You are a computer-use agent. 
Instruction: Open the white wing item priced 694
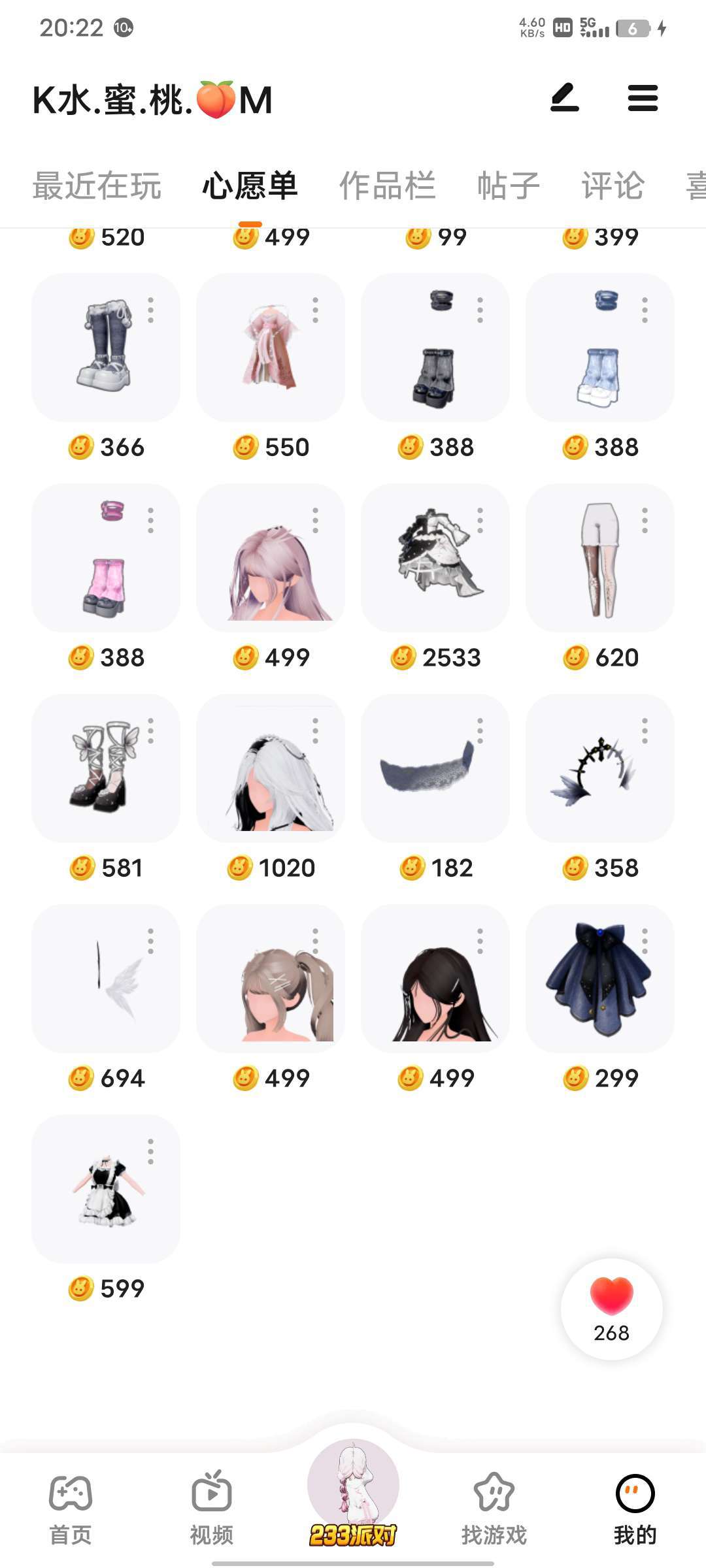pos(106,979)
